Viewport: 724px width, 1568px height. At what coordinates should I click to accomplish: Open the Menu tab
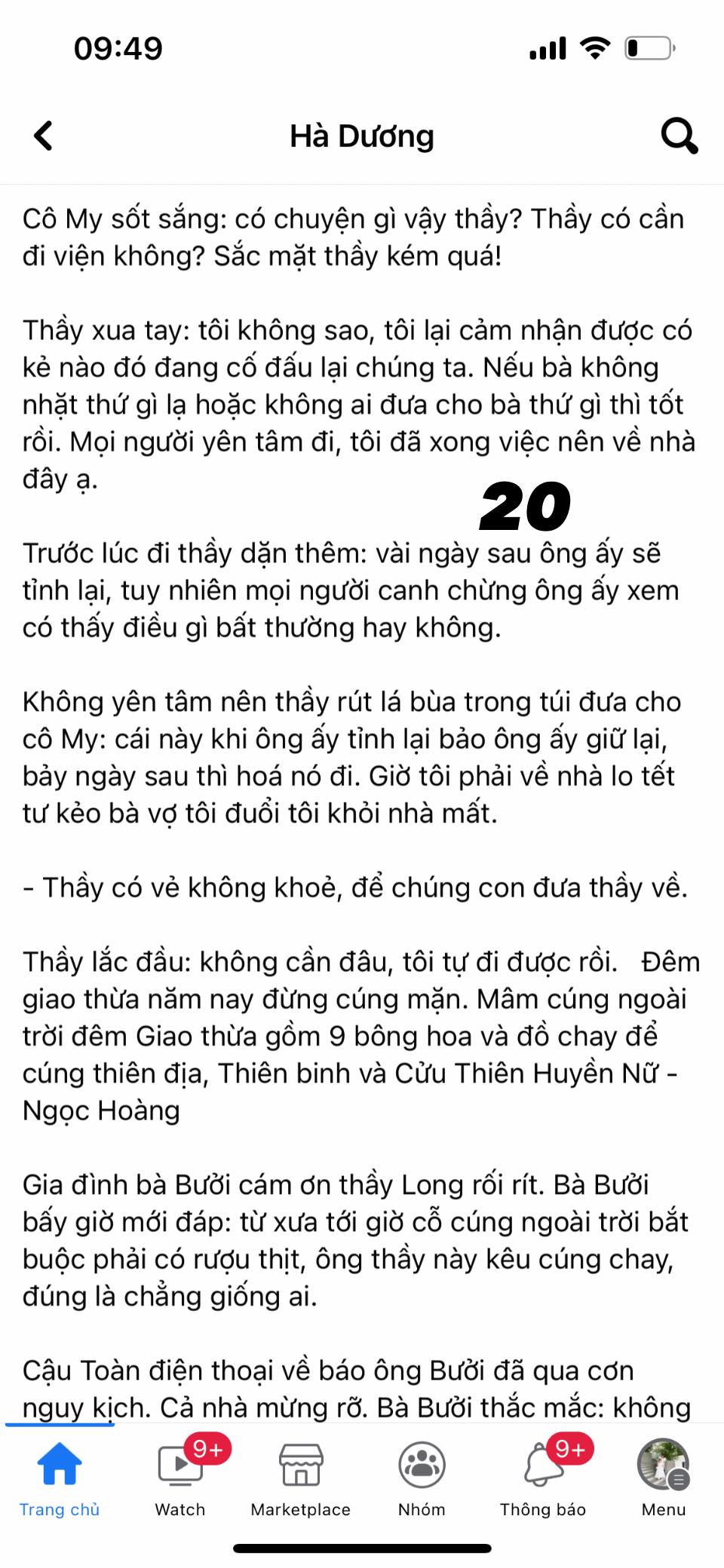click(664, 1478)
